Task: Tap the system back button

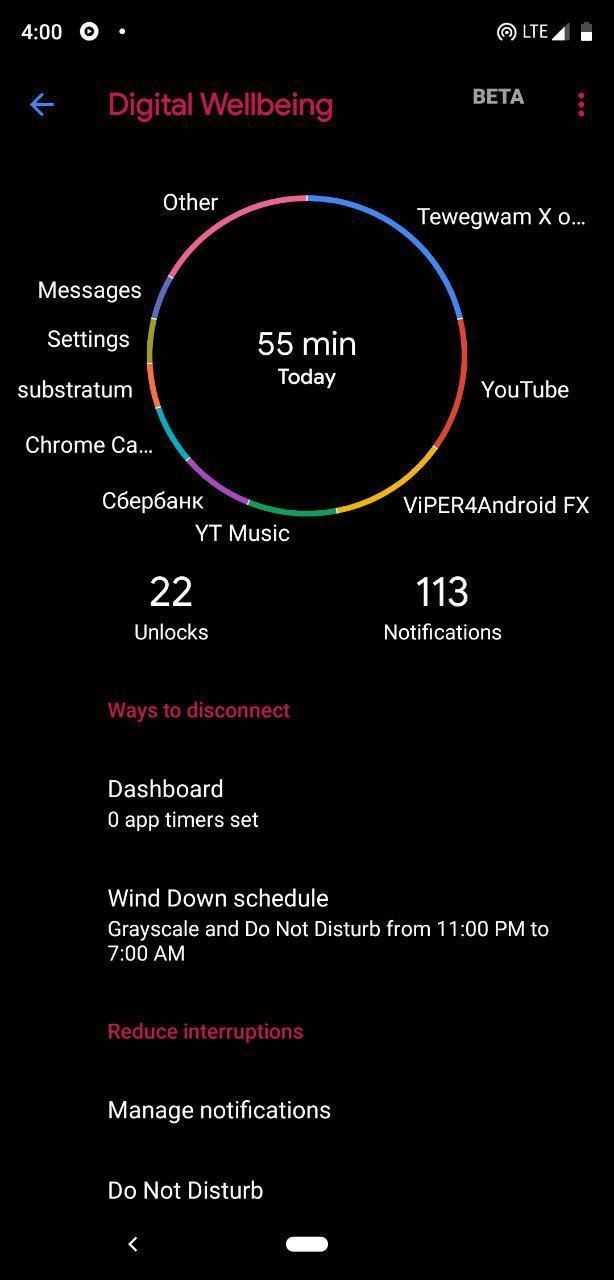Action: click(x=133, y=1244)
